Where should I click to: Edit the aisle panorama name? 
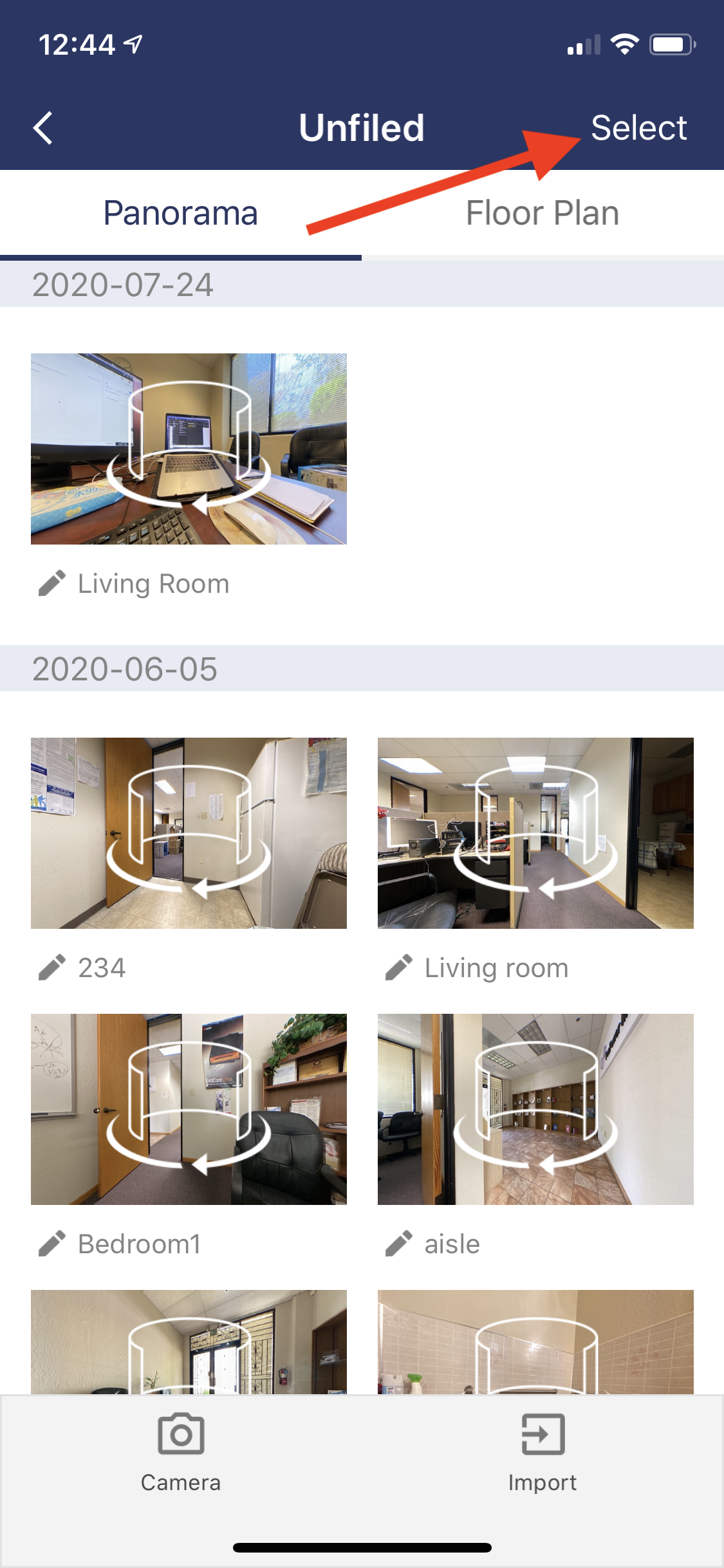(398, 1244)
